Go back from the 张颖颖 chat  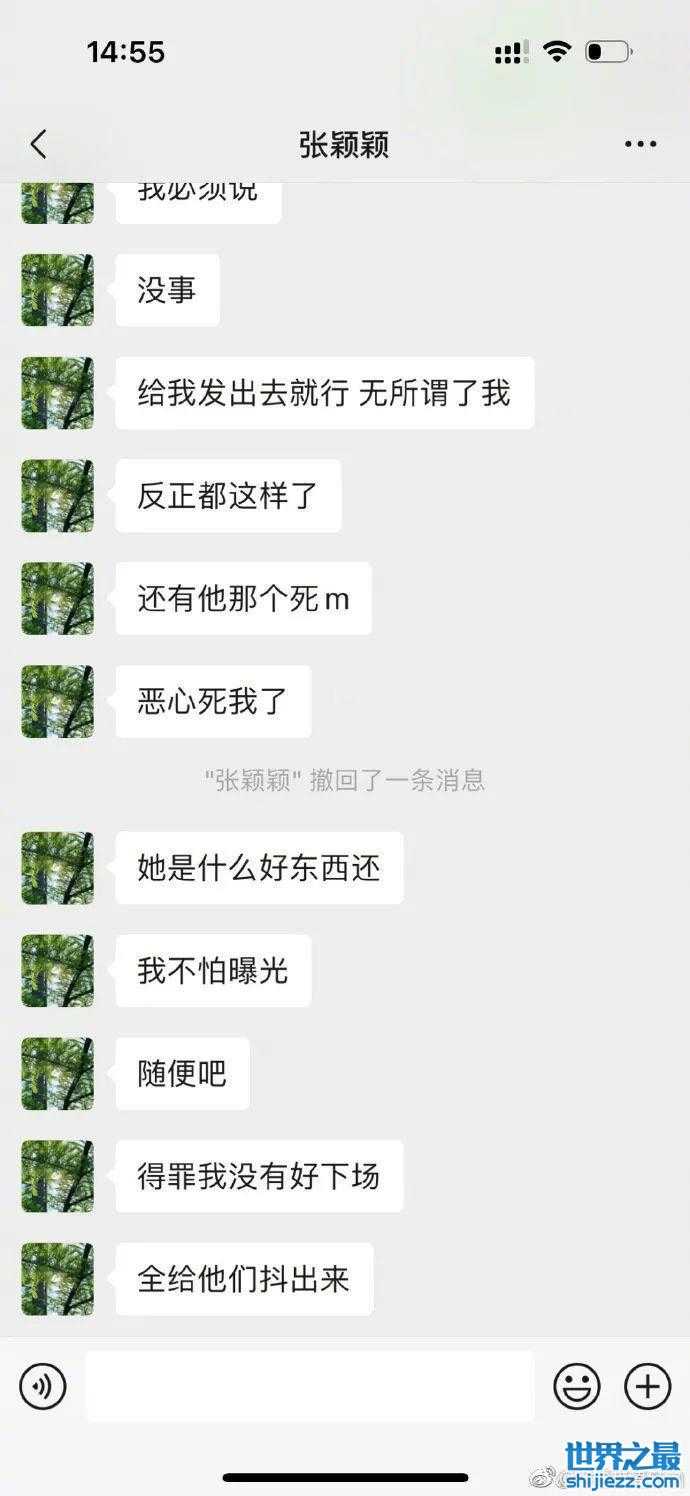click(38, 145)
